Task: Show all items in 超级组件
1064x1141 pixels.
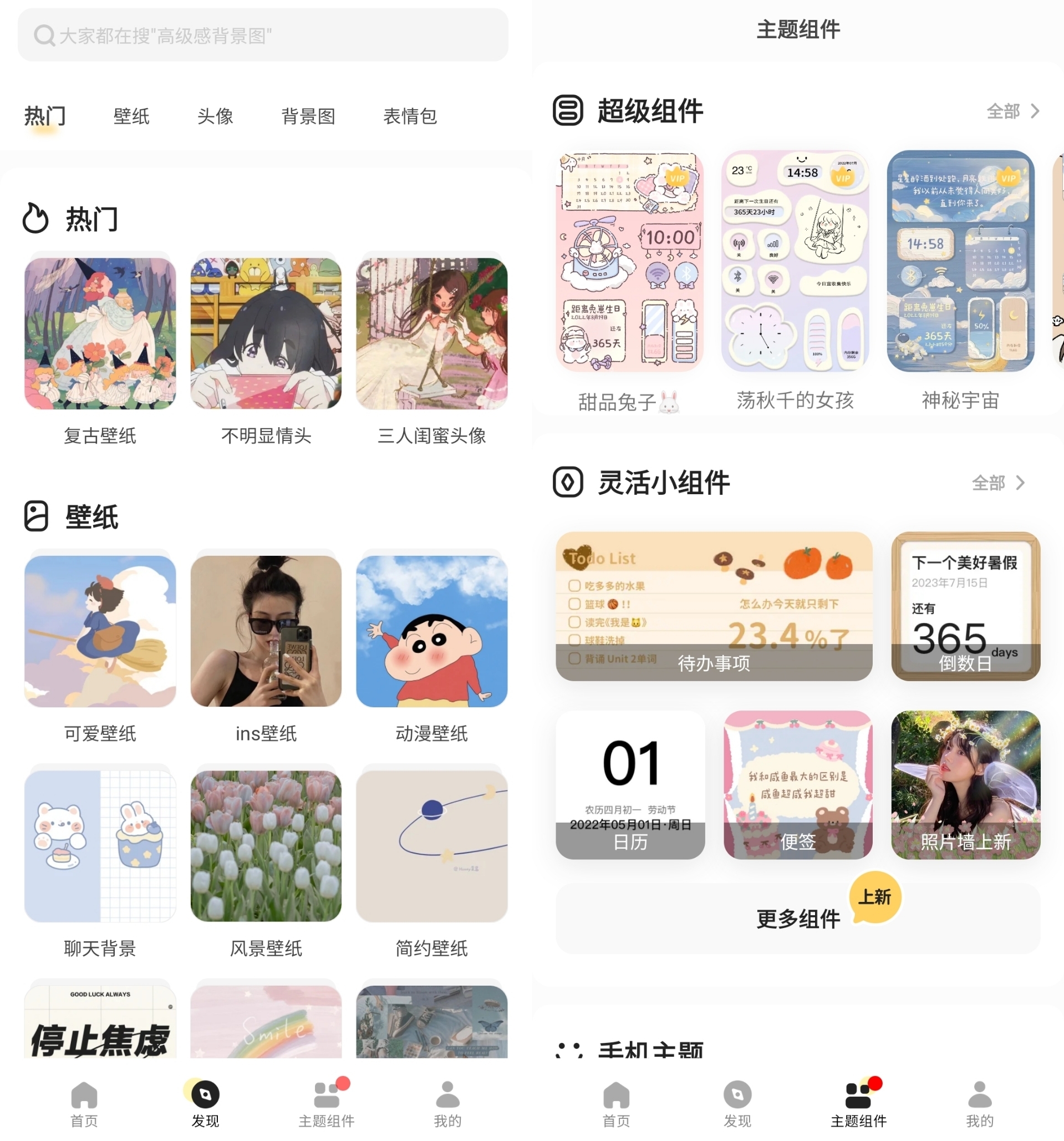Action: (x=1012, y=111)
